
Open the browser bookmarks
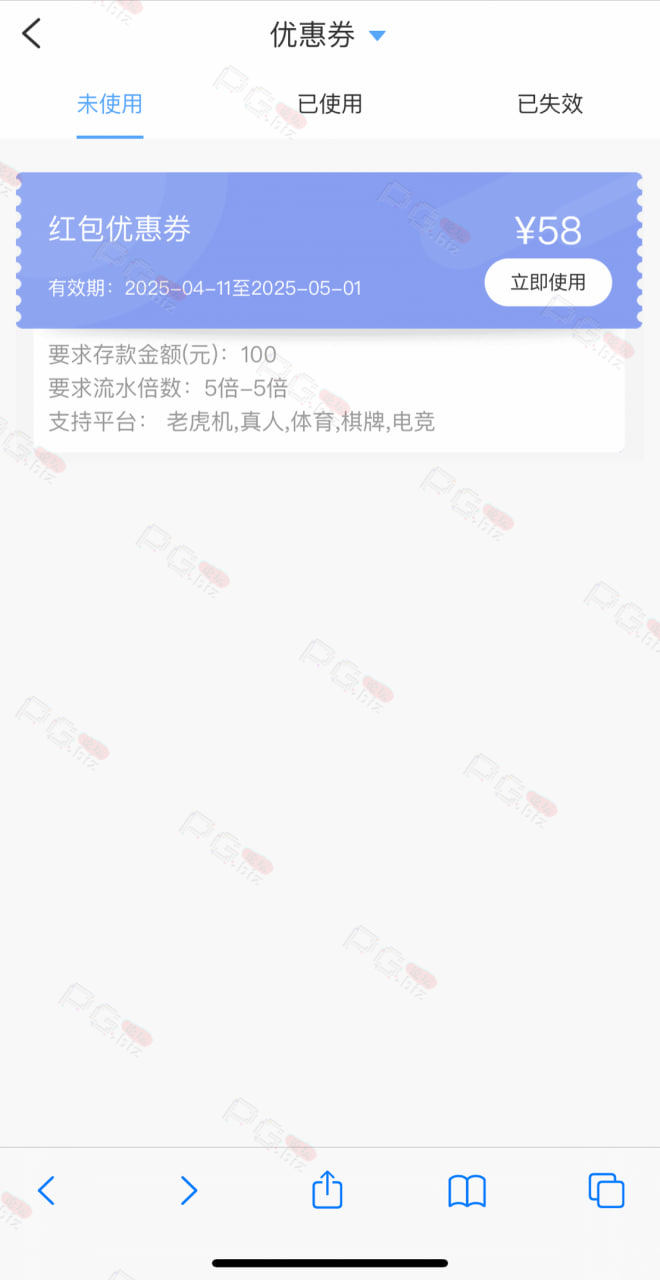[x=467, y=1190]
